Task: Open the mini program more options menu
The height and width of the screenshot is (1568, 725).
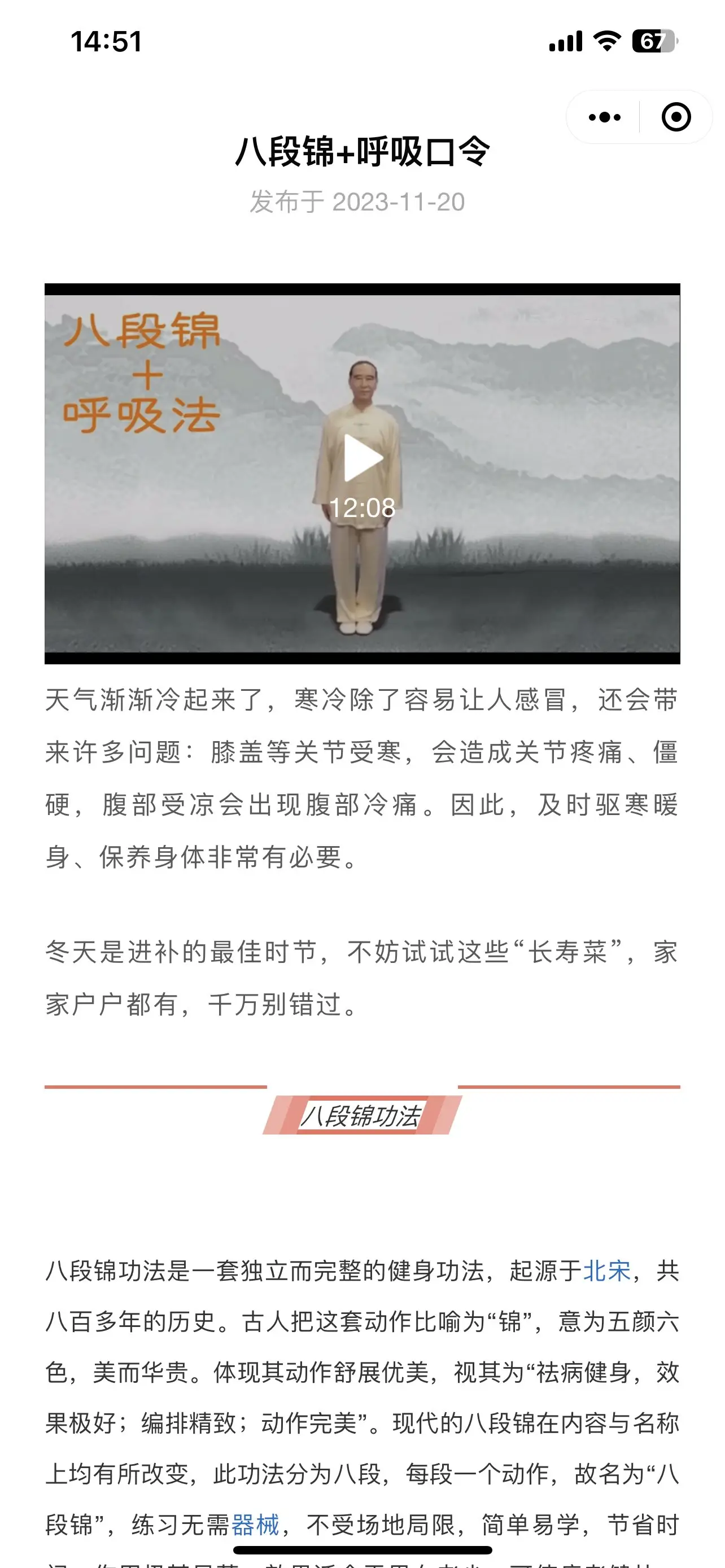Action: tap(604, 117)
